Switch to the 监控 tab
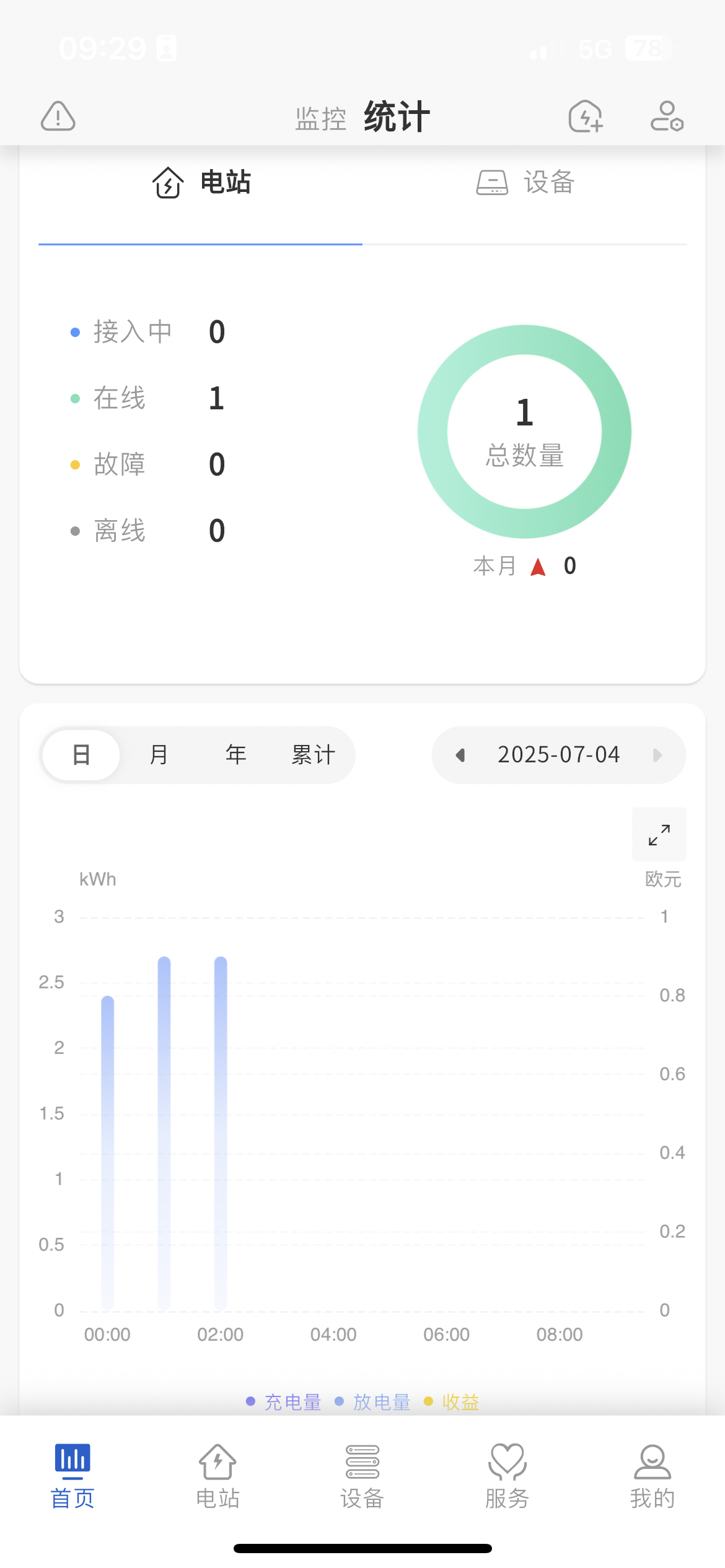Image resolution: width=725 pixels, height=1568 pixels. (320, 118)
